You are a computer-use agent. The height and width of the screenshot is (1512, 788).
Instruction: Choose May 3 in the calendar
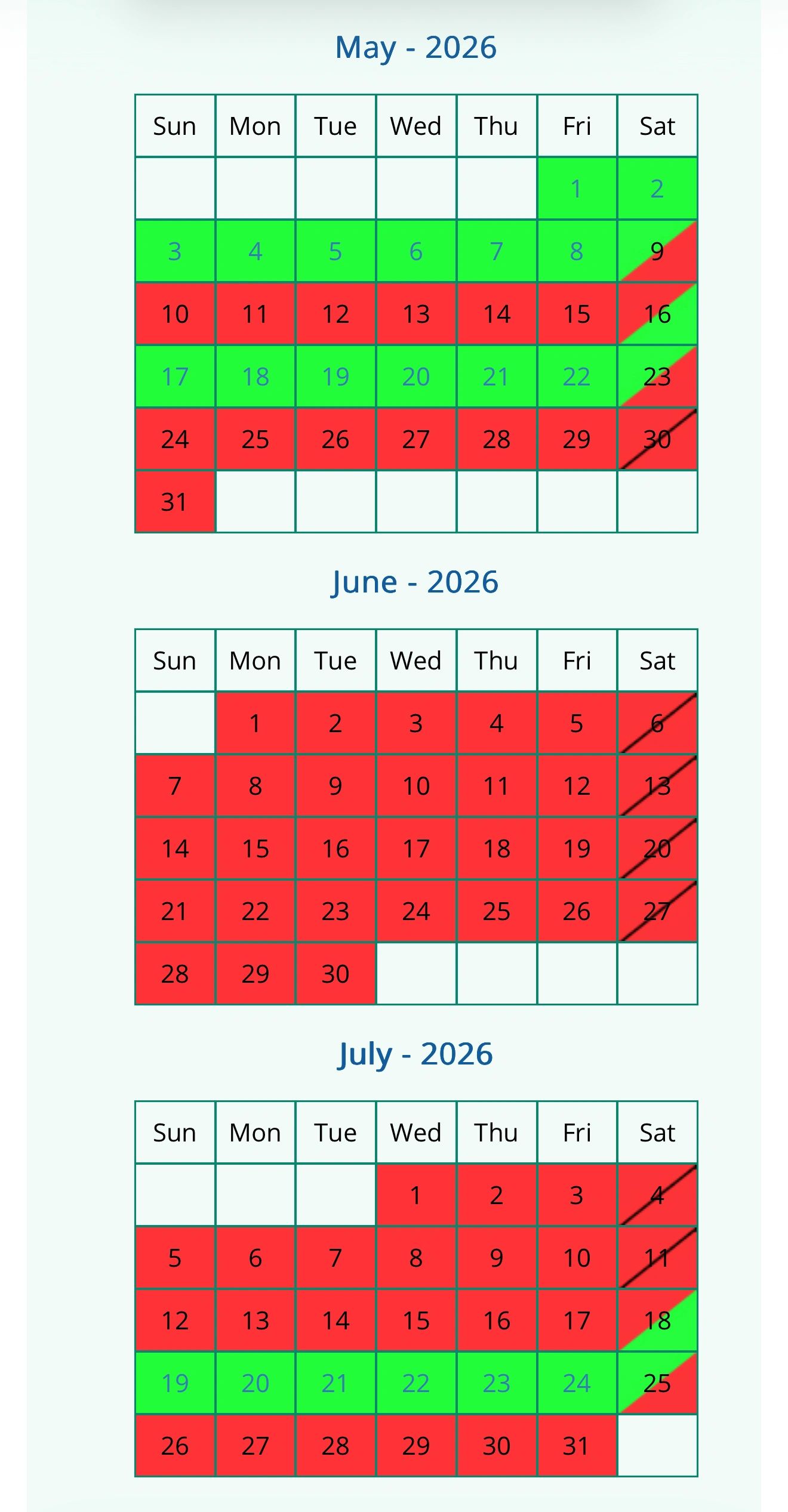coord(175,251)
